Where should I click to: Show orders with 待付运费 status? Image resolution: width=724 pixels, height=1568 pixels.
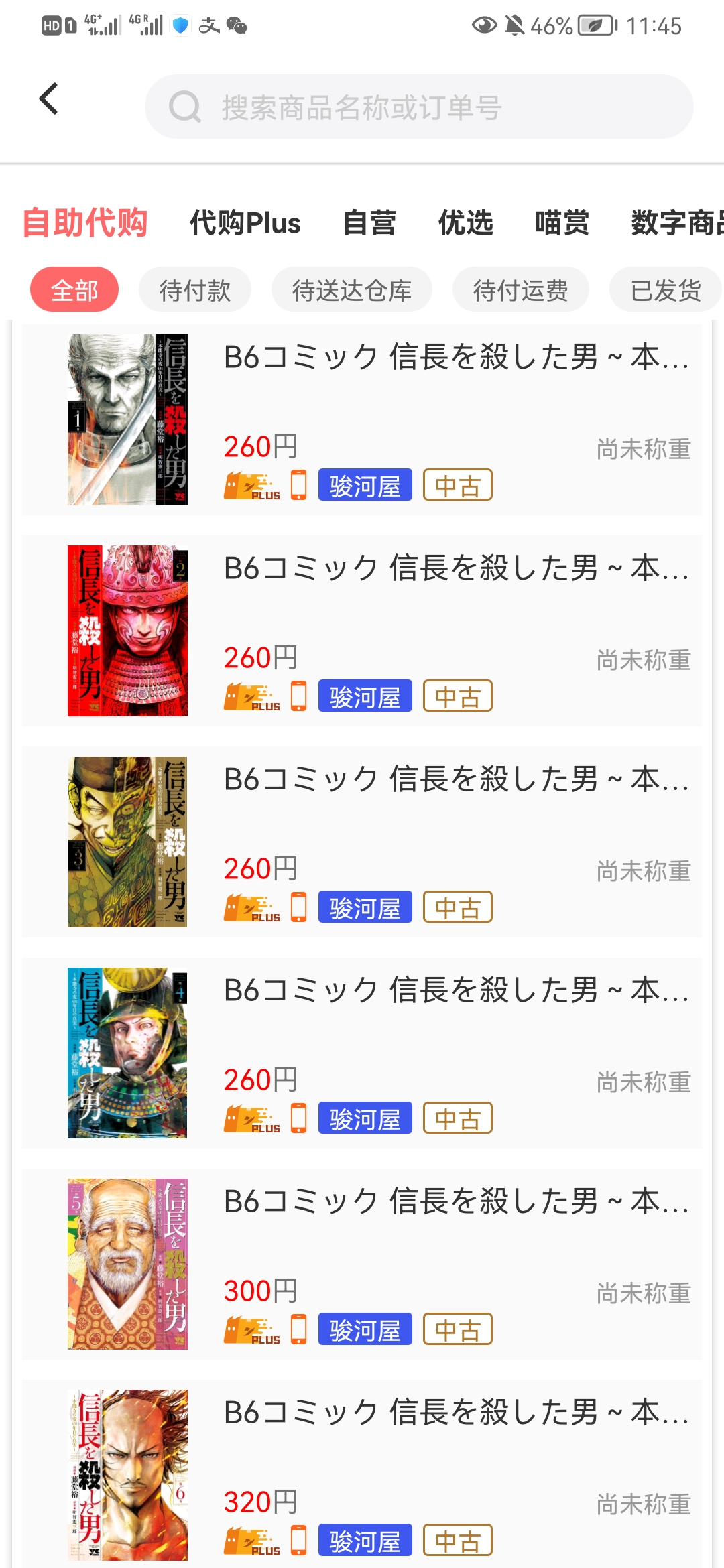(521, 290)
